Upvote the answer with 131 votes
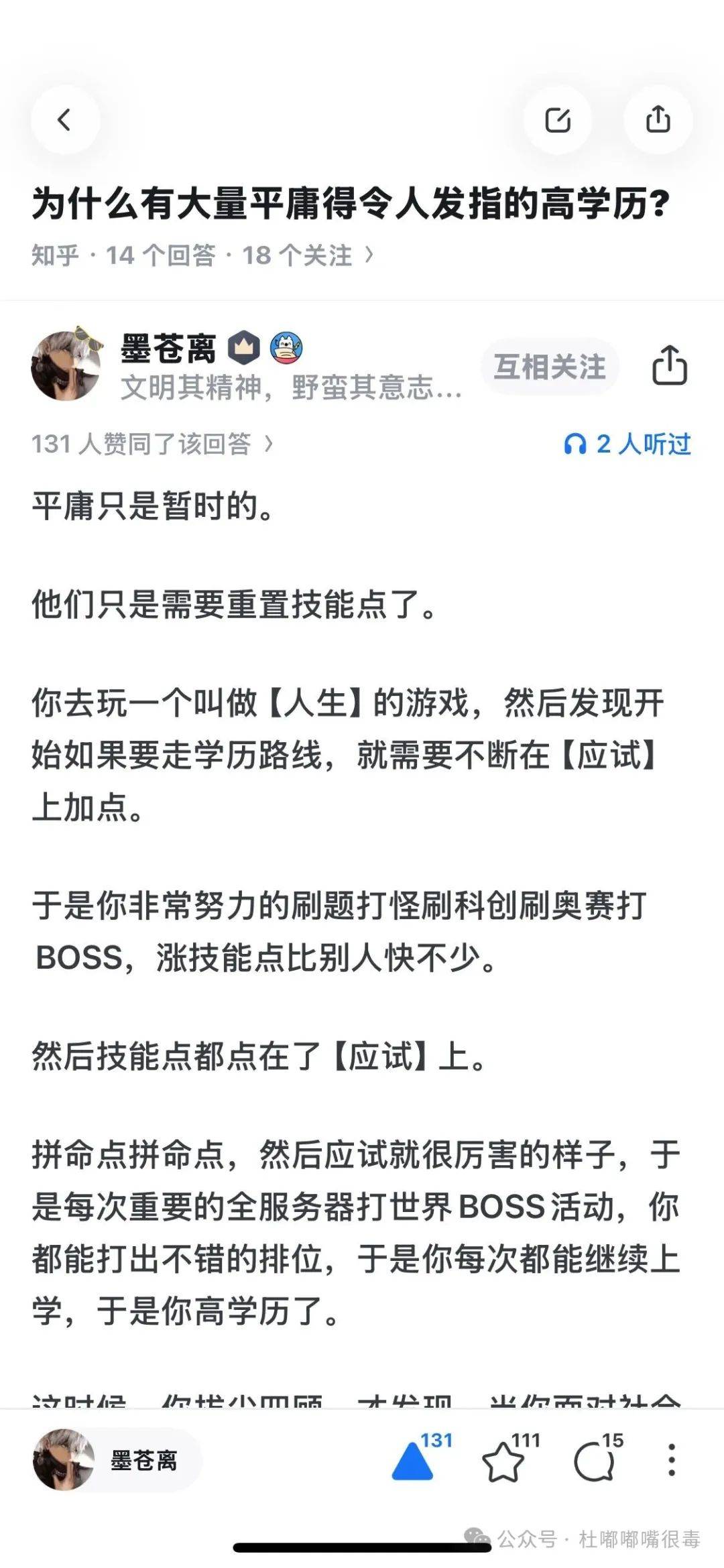 tap(412, 1461)
